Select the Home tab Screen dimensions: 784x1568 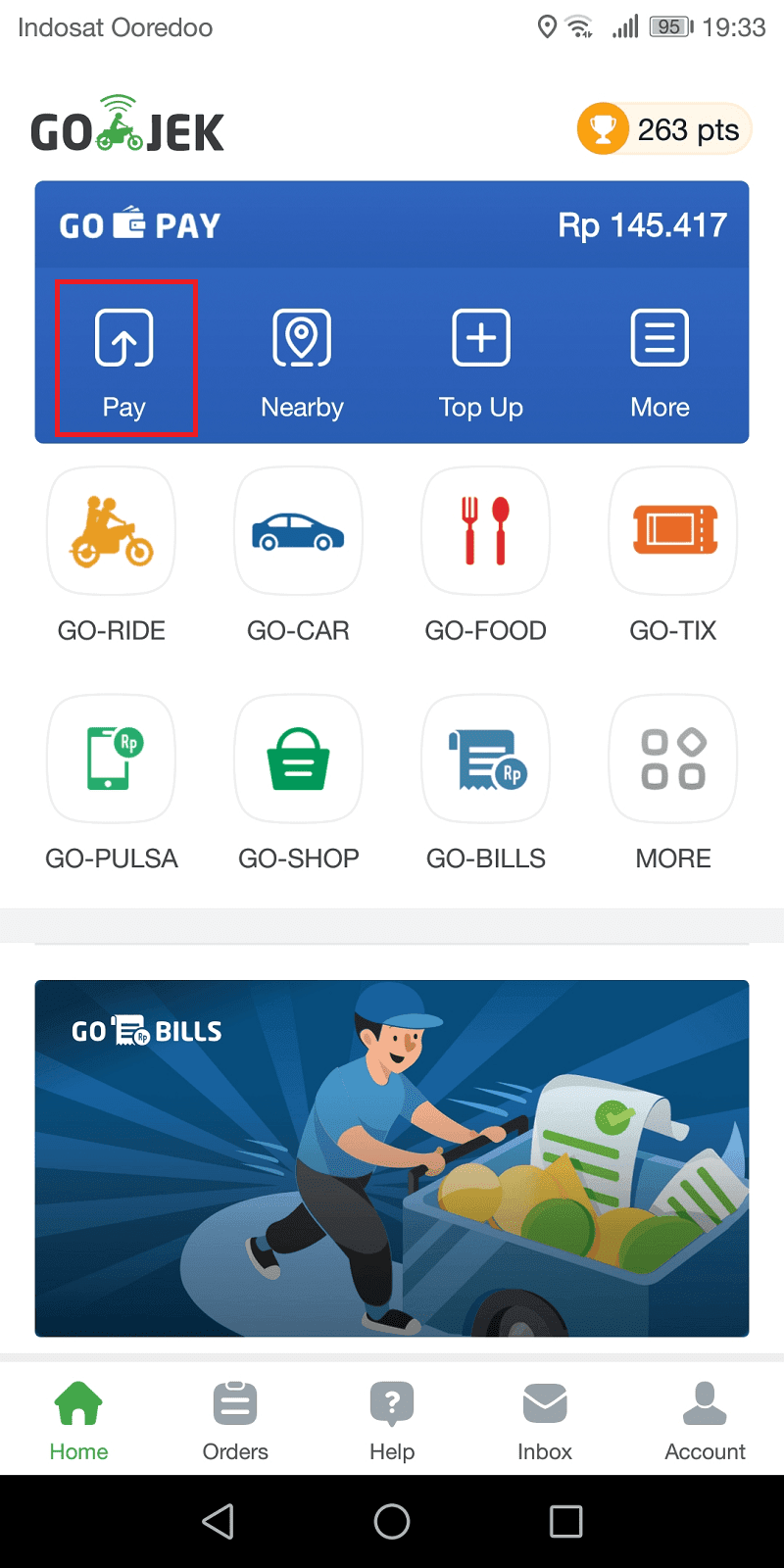point(78,1419)
